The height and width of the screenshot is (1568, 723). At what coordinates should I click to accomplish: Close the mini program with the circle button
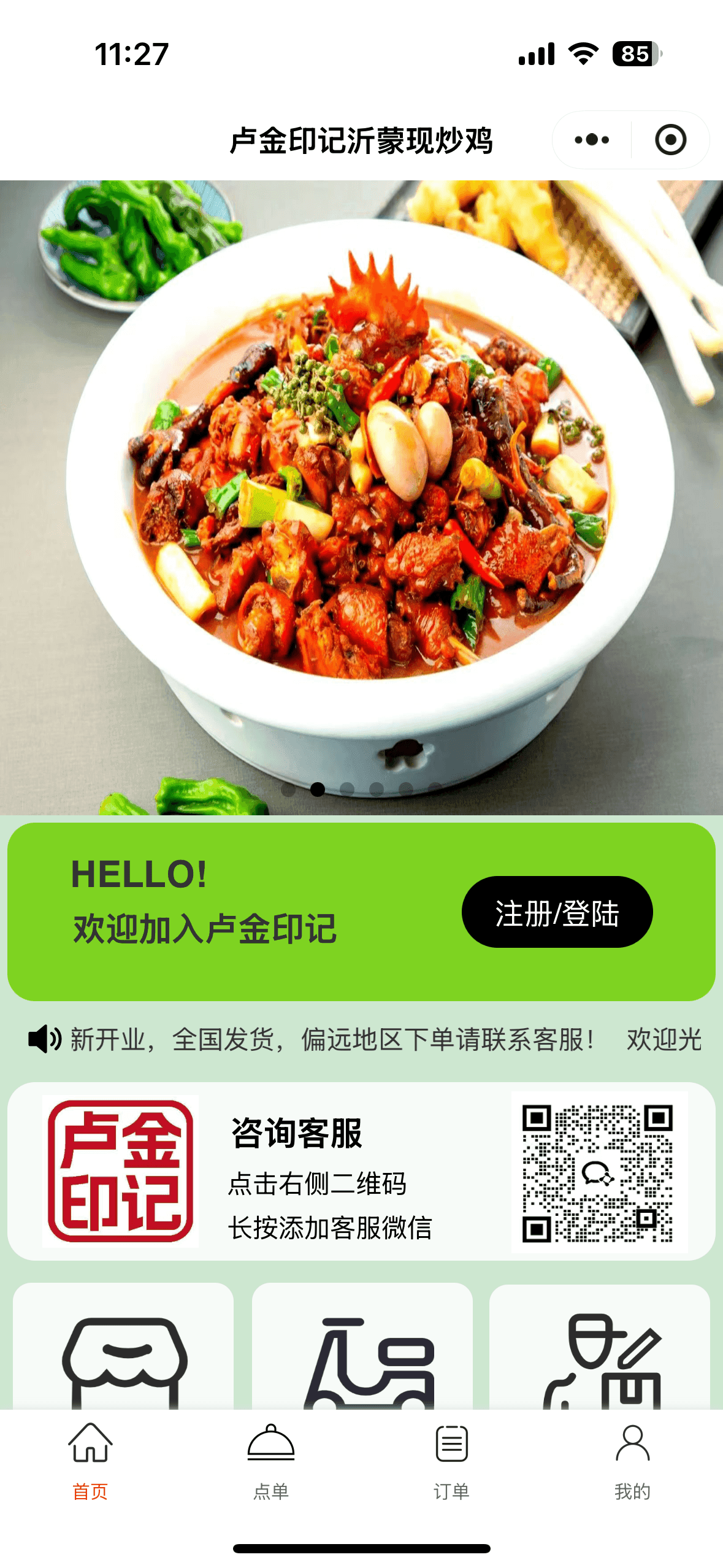click(670, 140)
